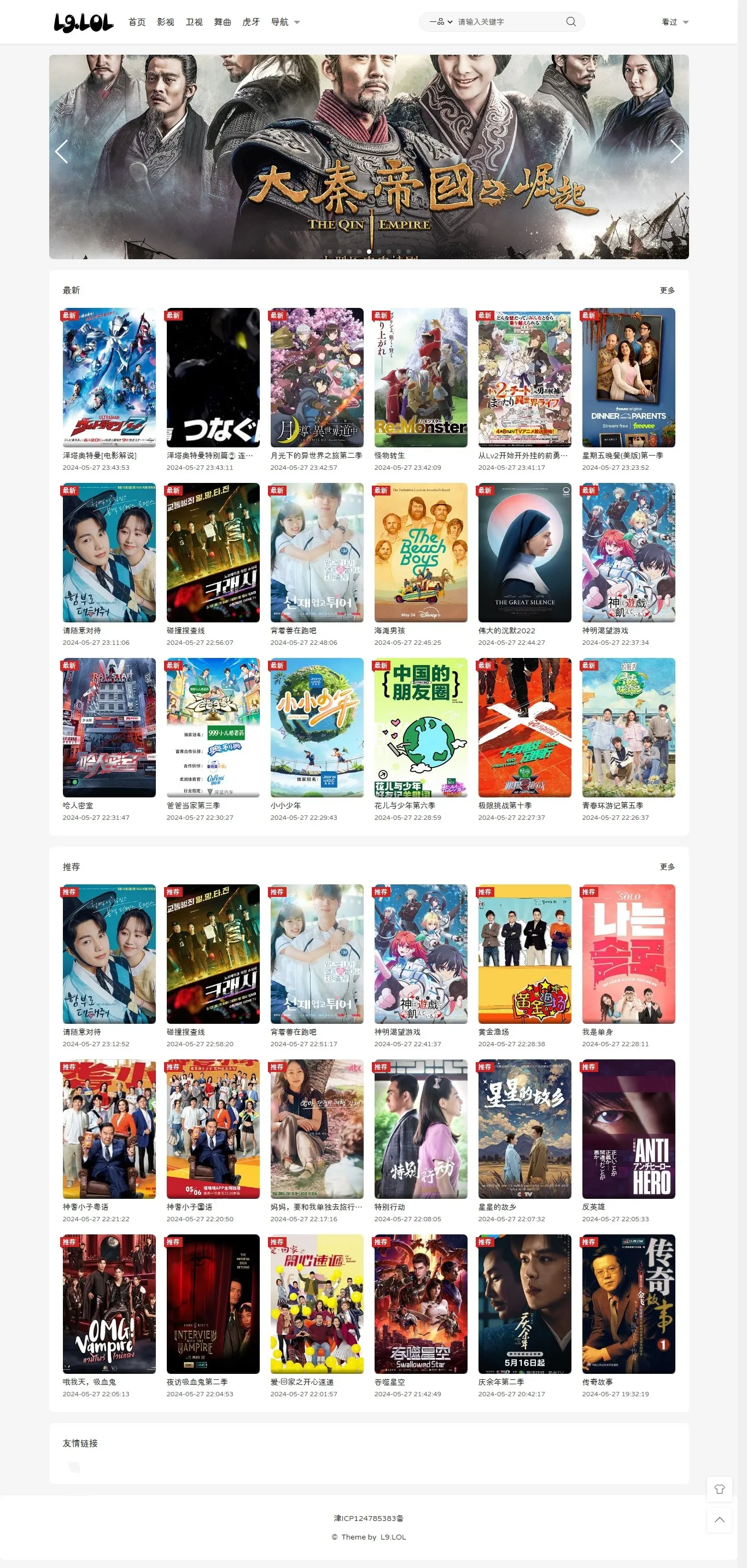Expand the 导航 dropdown menu

tap(285, 22)
